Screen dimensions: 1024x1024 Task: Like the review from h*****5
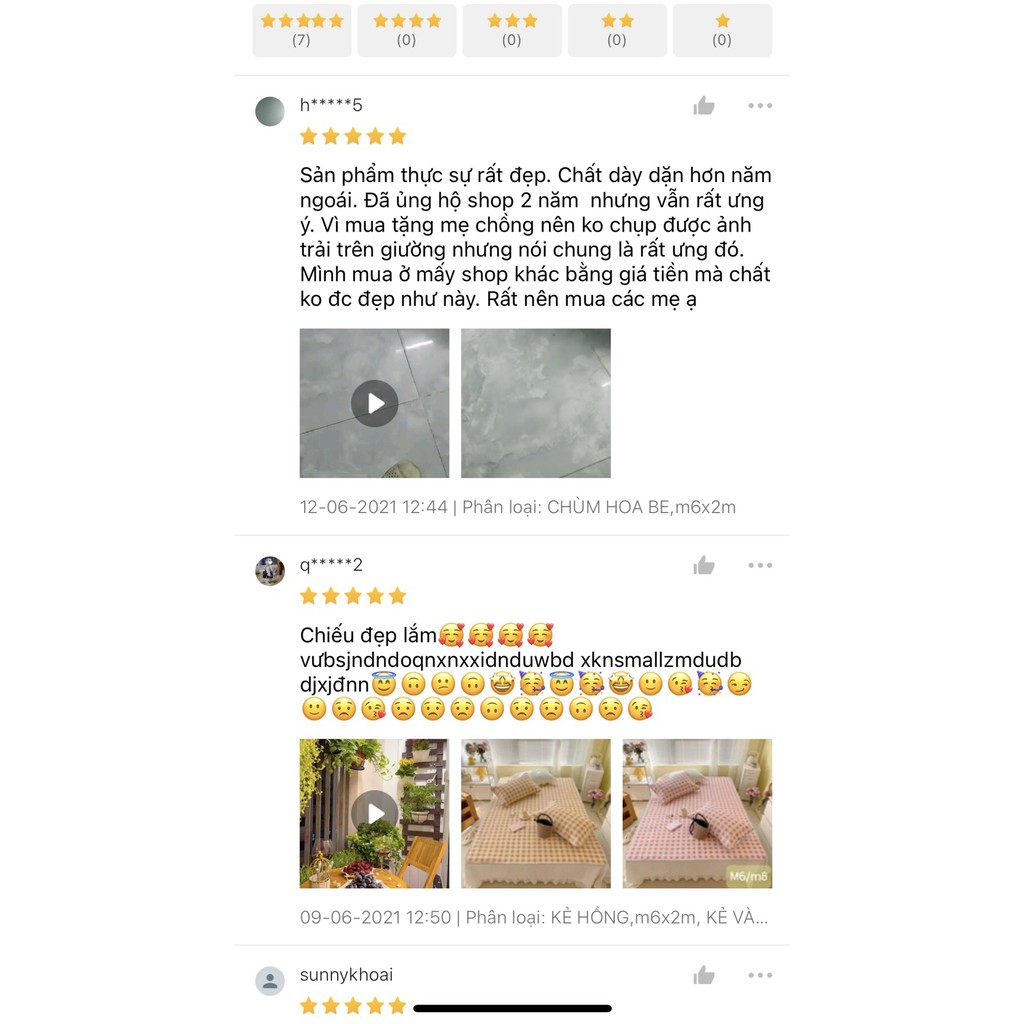[x=704, y=106]
